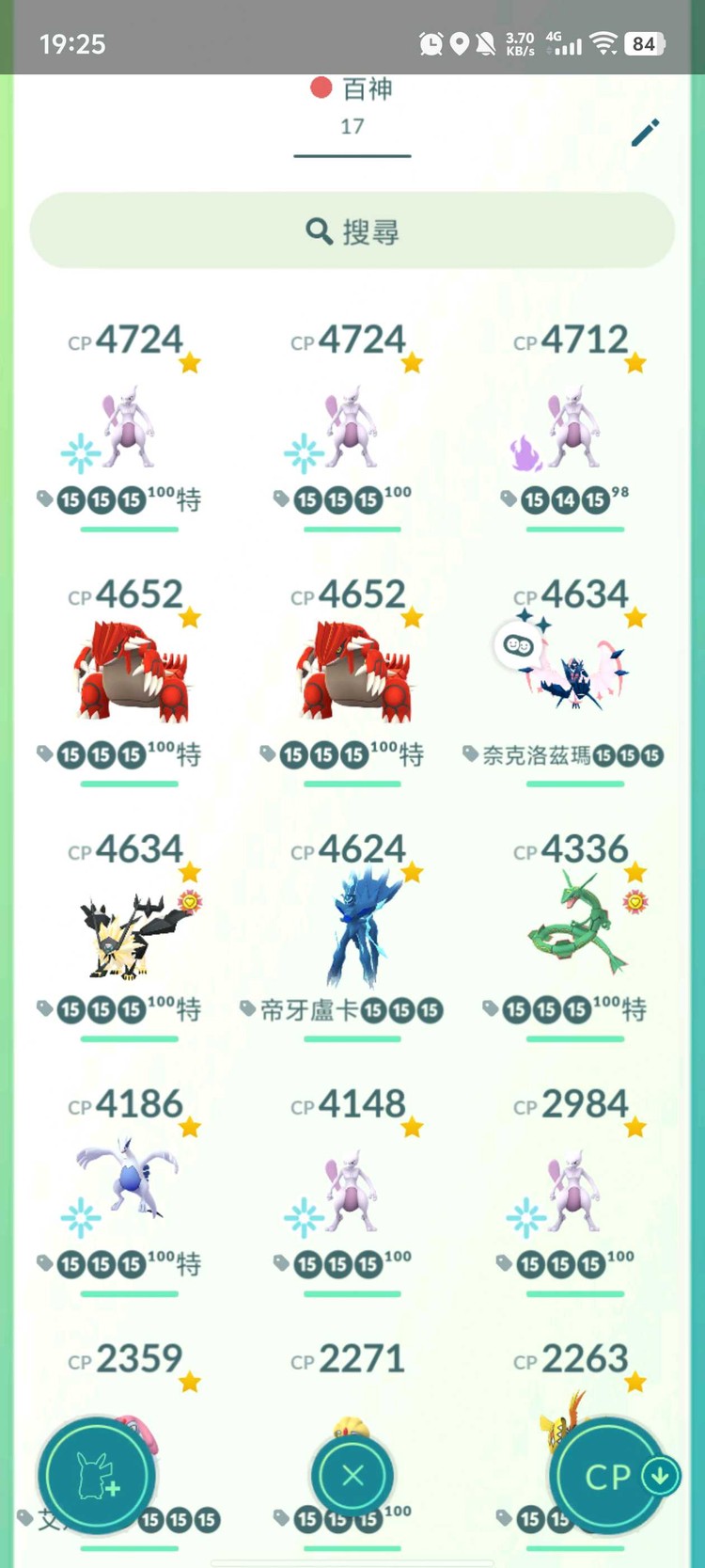Edit the 百神 tag with pencil icon
705x1568 pixels.
(645, 133)
